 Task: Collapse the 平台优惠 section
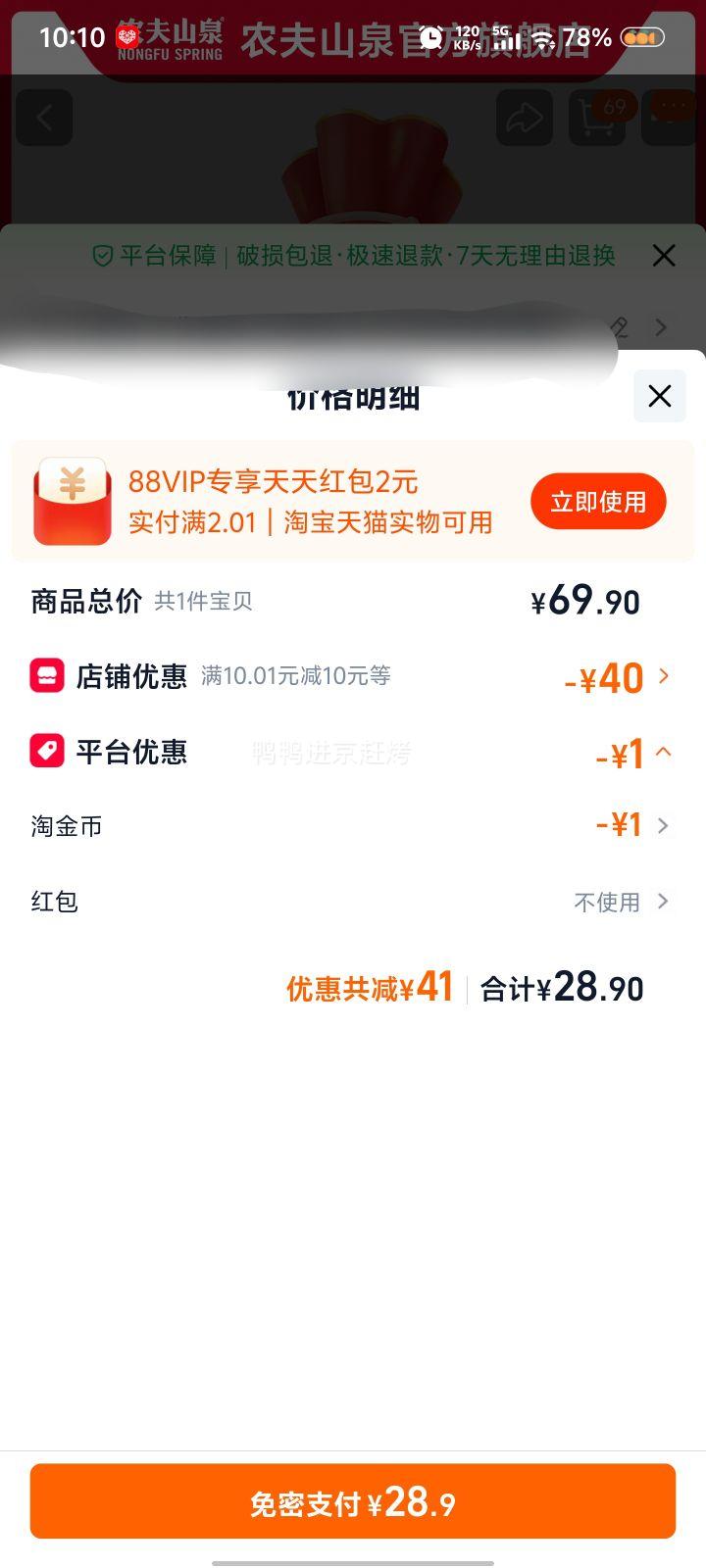point(665,752)
